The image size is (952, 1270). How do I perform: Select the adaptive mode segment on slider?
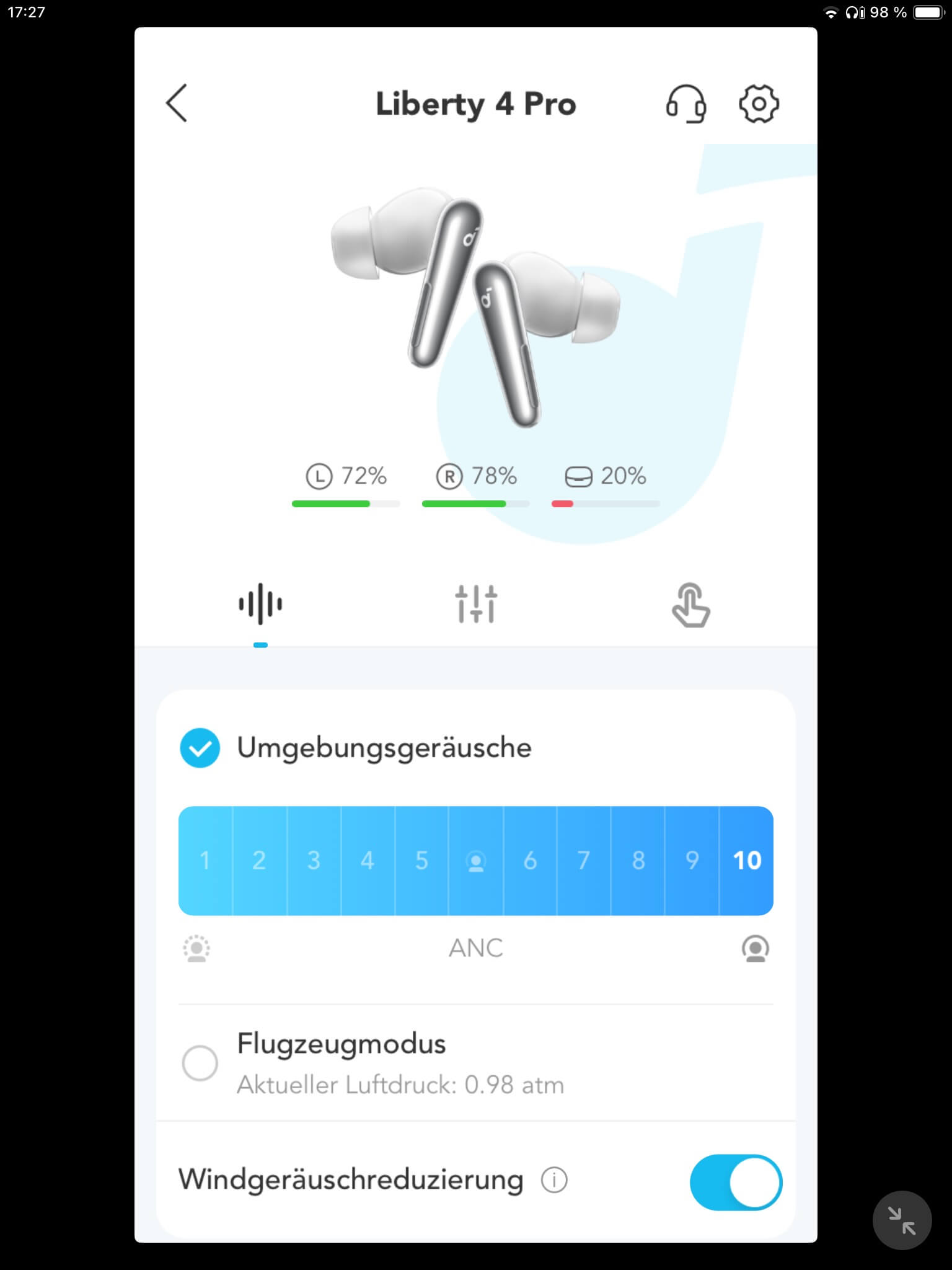click(476, 861)
